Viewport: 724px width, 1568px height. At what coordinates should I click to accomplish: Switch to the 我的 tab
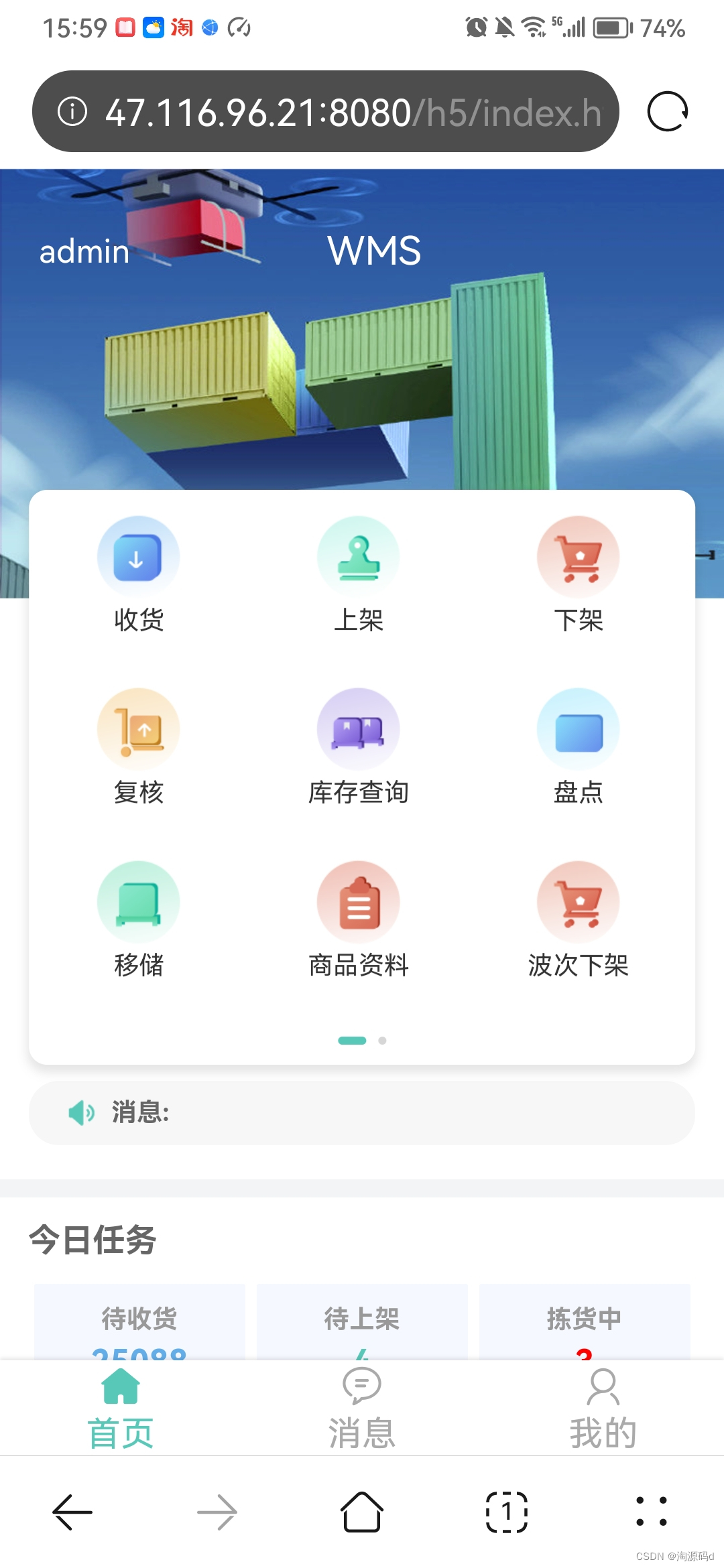[603, 1409]
